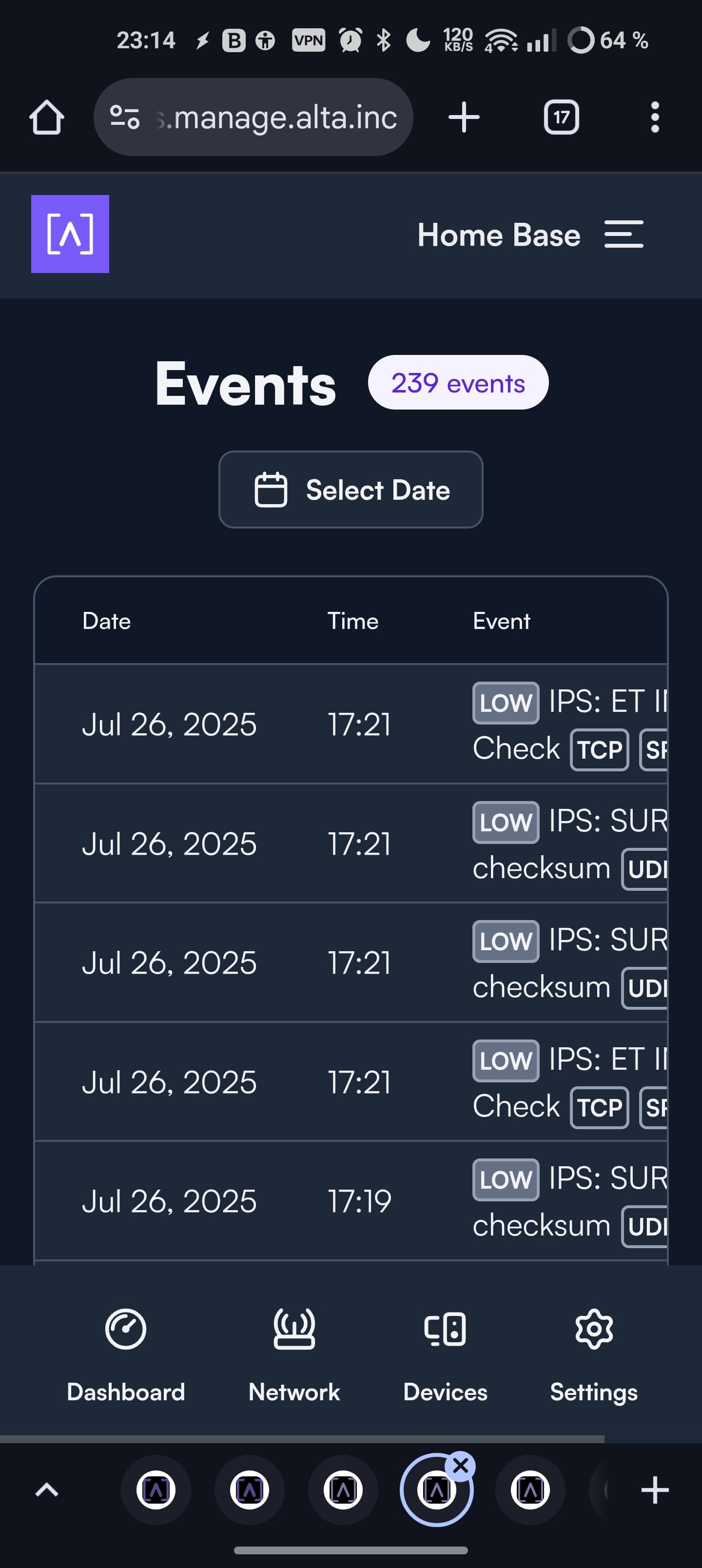Open the Home Base hamburger menu
Screen dimensions: 702x1568
point(624,235)
